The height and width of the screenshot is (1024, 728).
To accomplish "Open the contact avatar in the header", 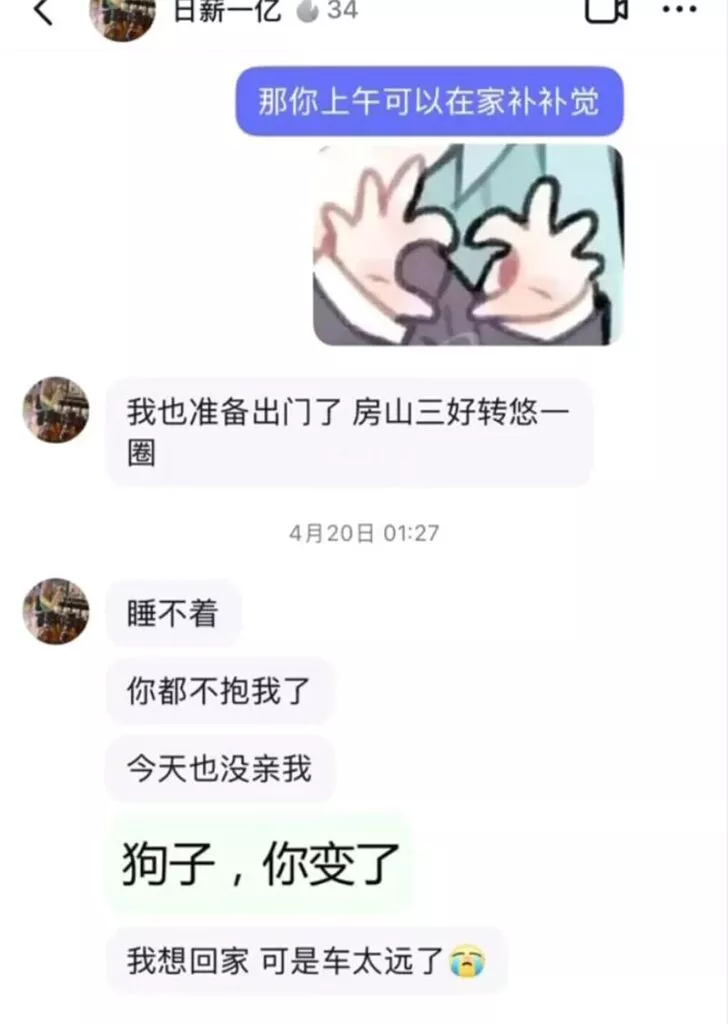I will point(123,15).
